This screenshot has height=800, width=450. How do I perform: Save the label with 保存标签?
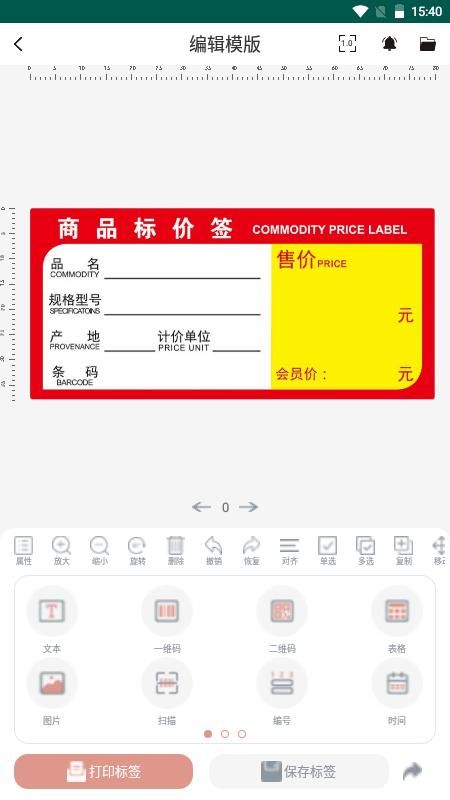click(x=299, y=771)
